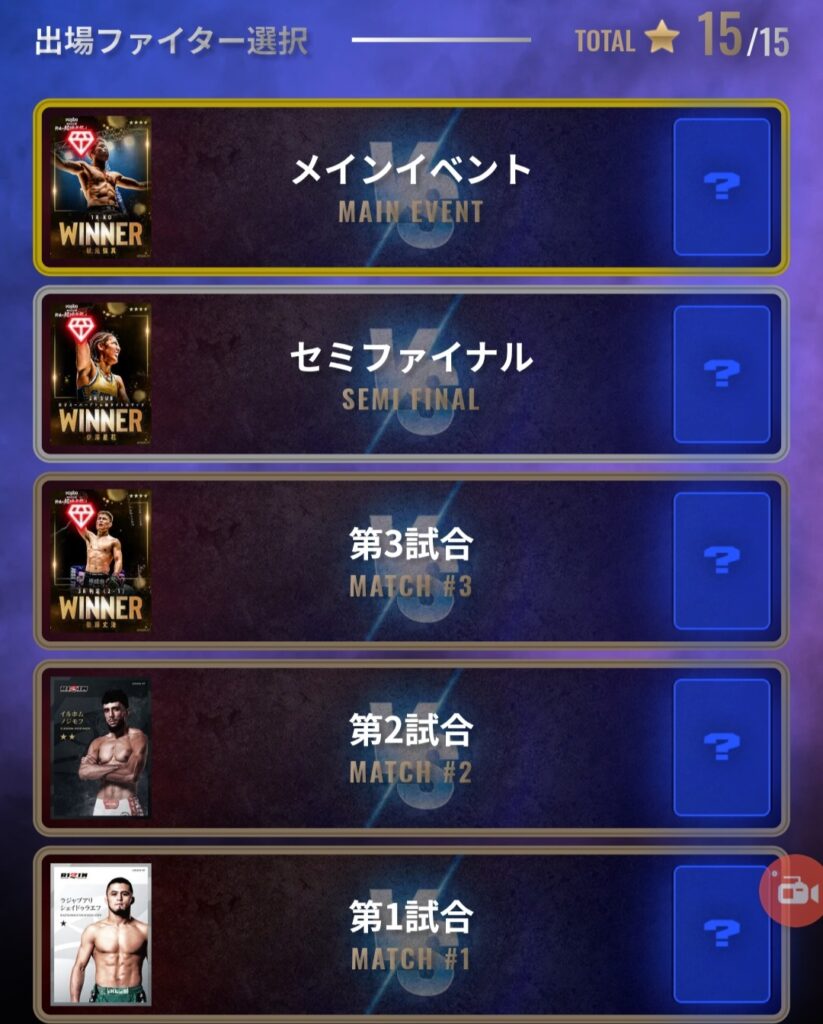View the Match #3 winner card
The height and width of the screenshot is (1024, 823).
point(100,561)
